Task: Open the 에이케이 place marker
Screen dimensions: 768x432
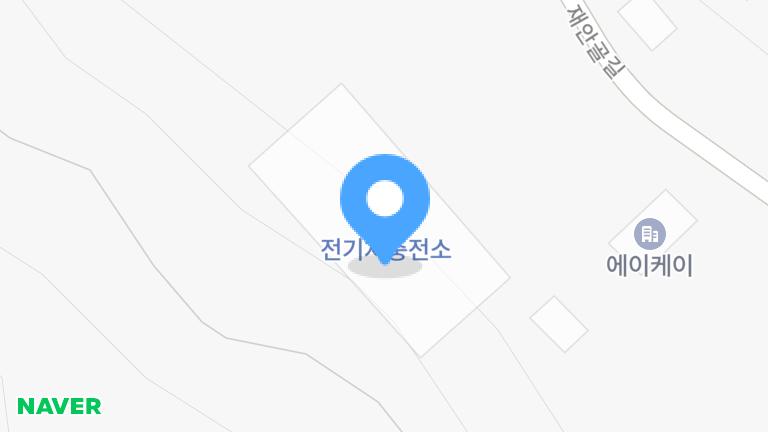Action: pyautogui.click(x=649, y=235)
